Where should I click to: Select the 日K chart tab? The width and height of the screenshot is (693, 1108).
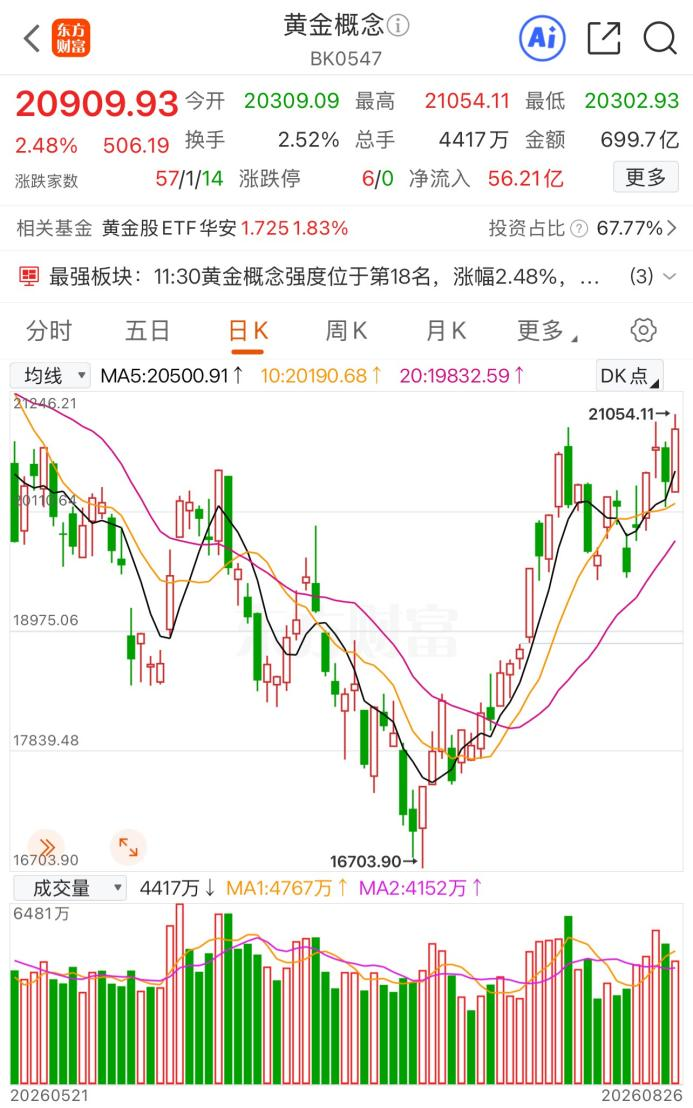(248, 331)
